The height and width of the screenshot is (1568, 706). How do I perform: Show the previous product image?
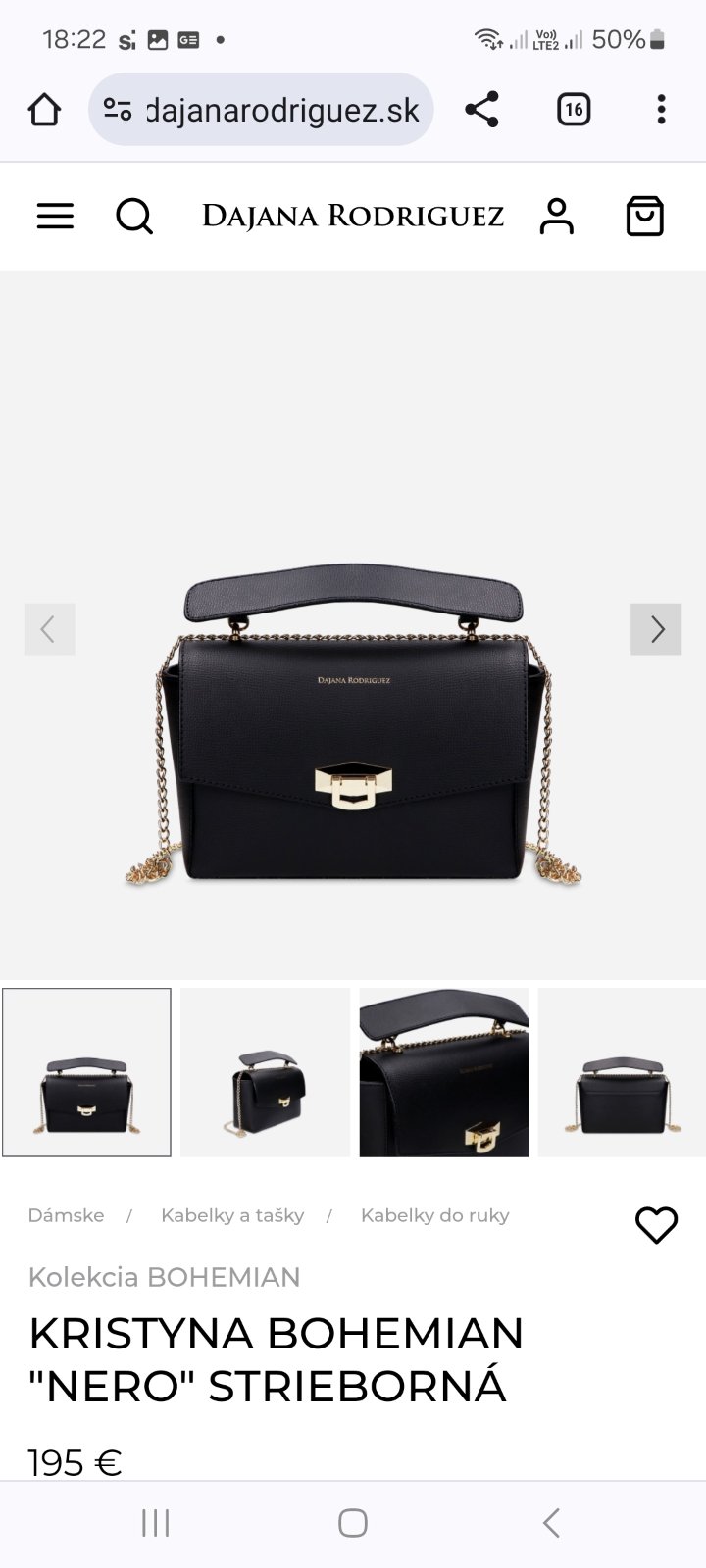point(49,629)
